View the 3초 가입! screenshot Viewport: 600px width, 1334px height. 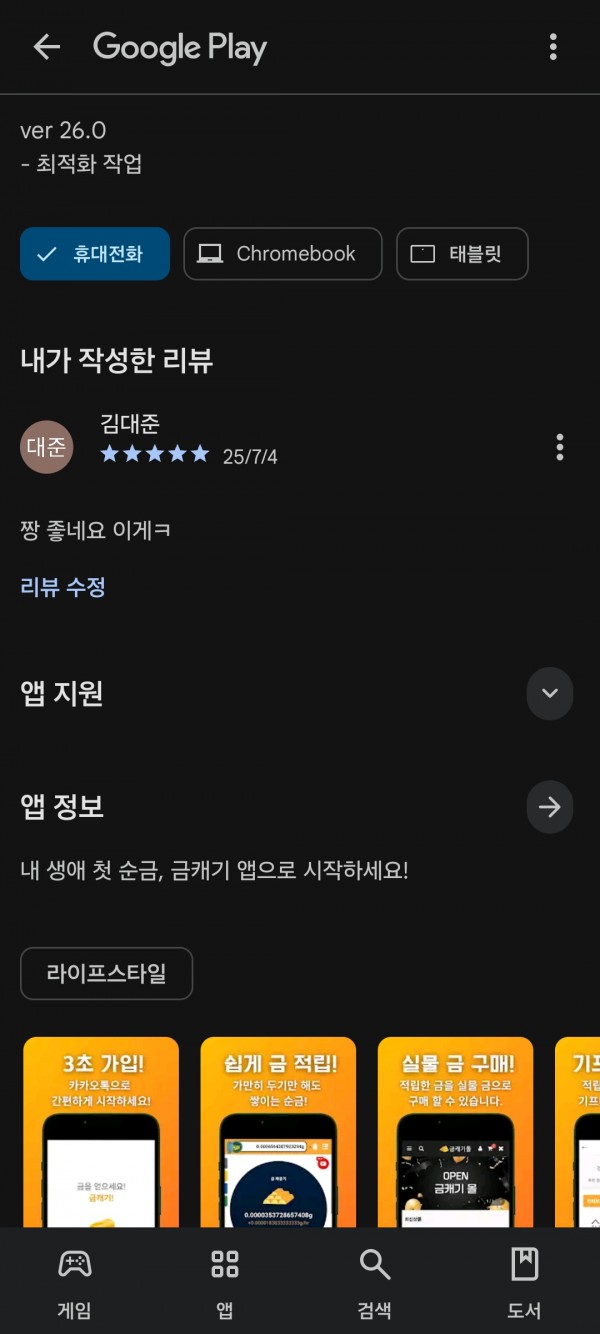click(101, 1132)
